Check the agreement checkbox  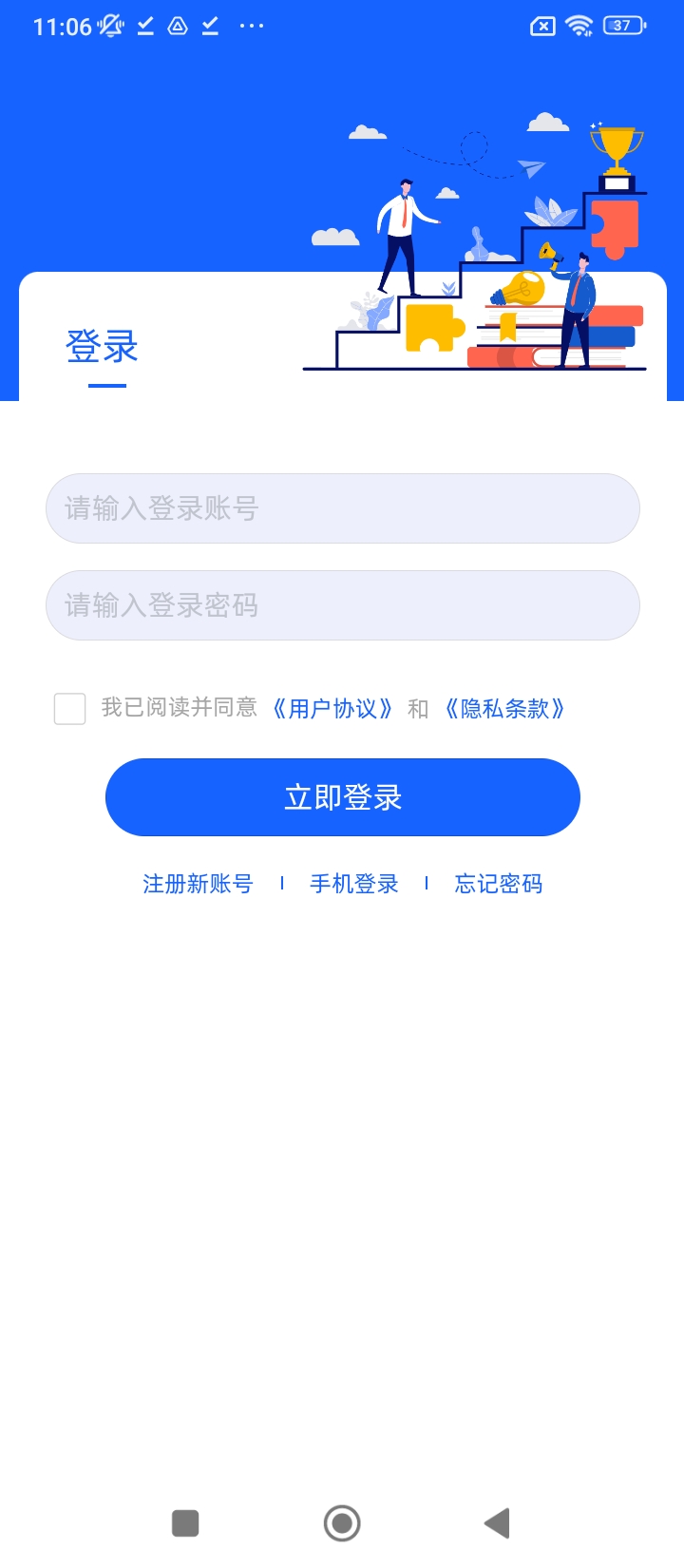70,709
